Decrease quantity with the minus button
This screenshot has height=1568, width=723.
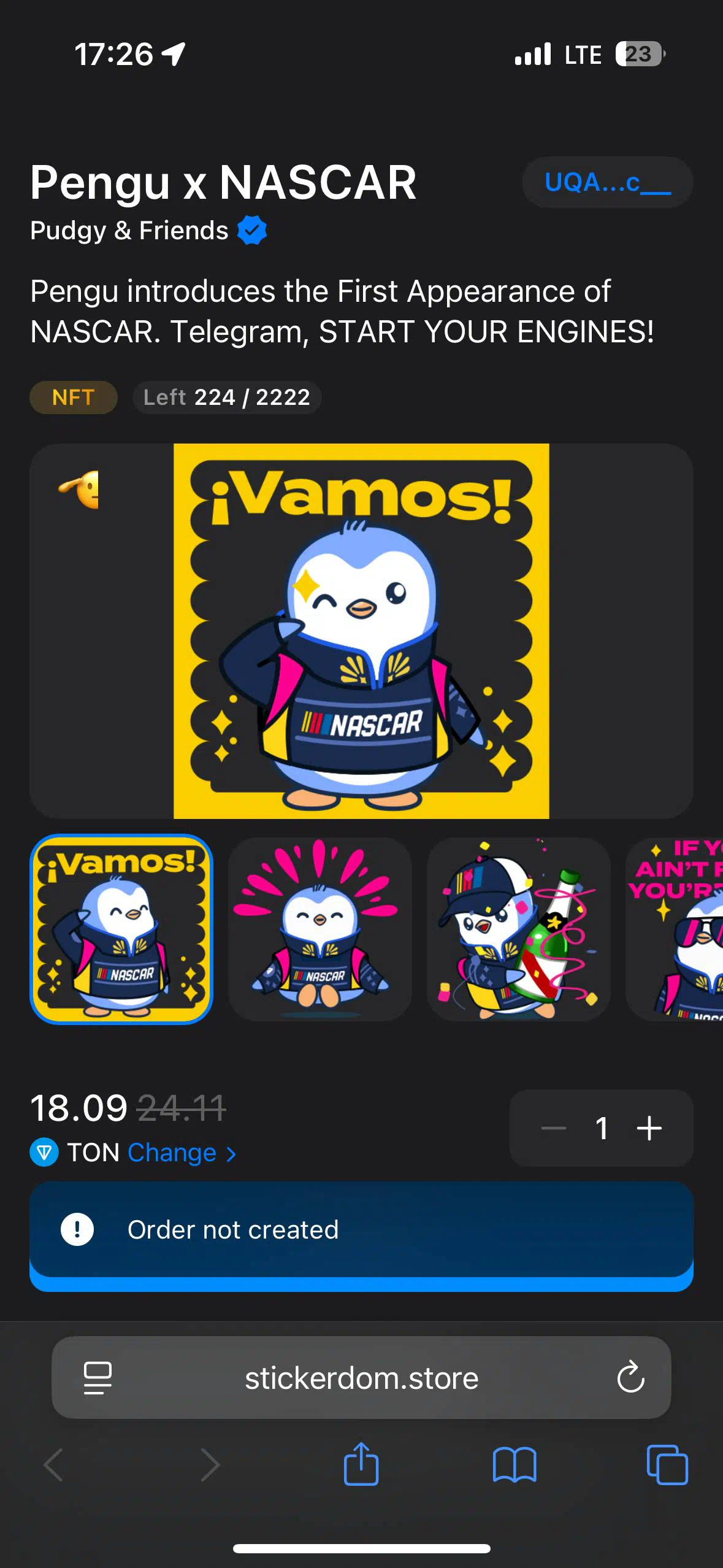(554, 1128)
